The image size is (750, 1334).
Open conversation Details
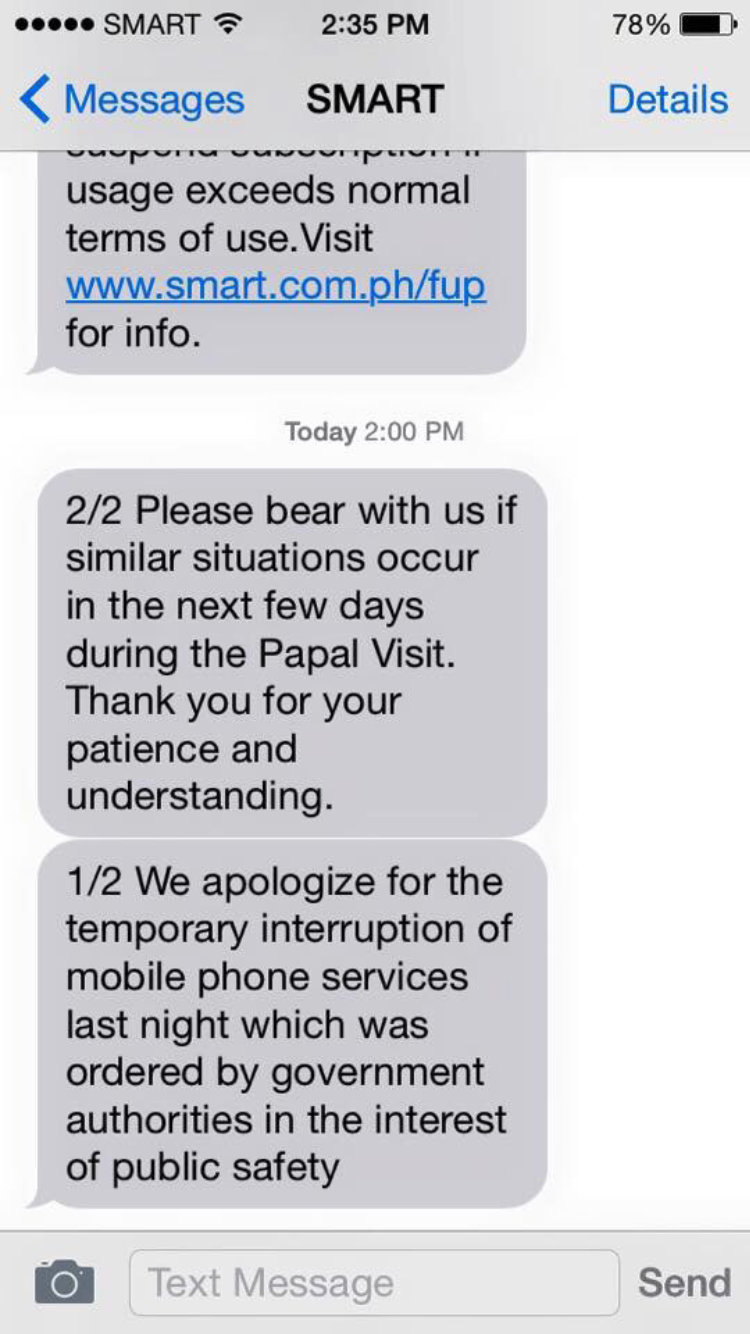pos(667,100)
